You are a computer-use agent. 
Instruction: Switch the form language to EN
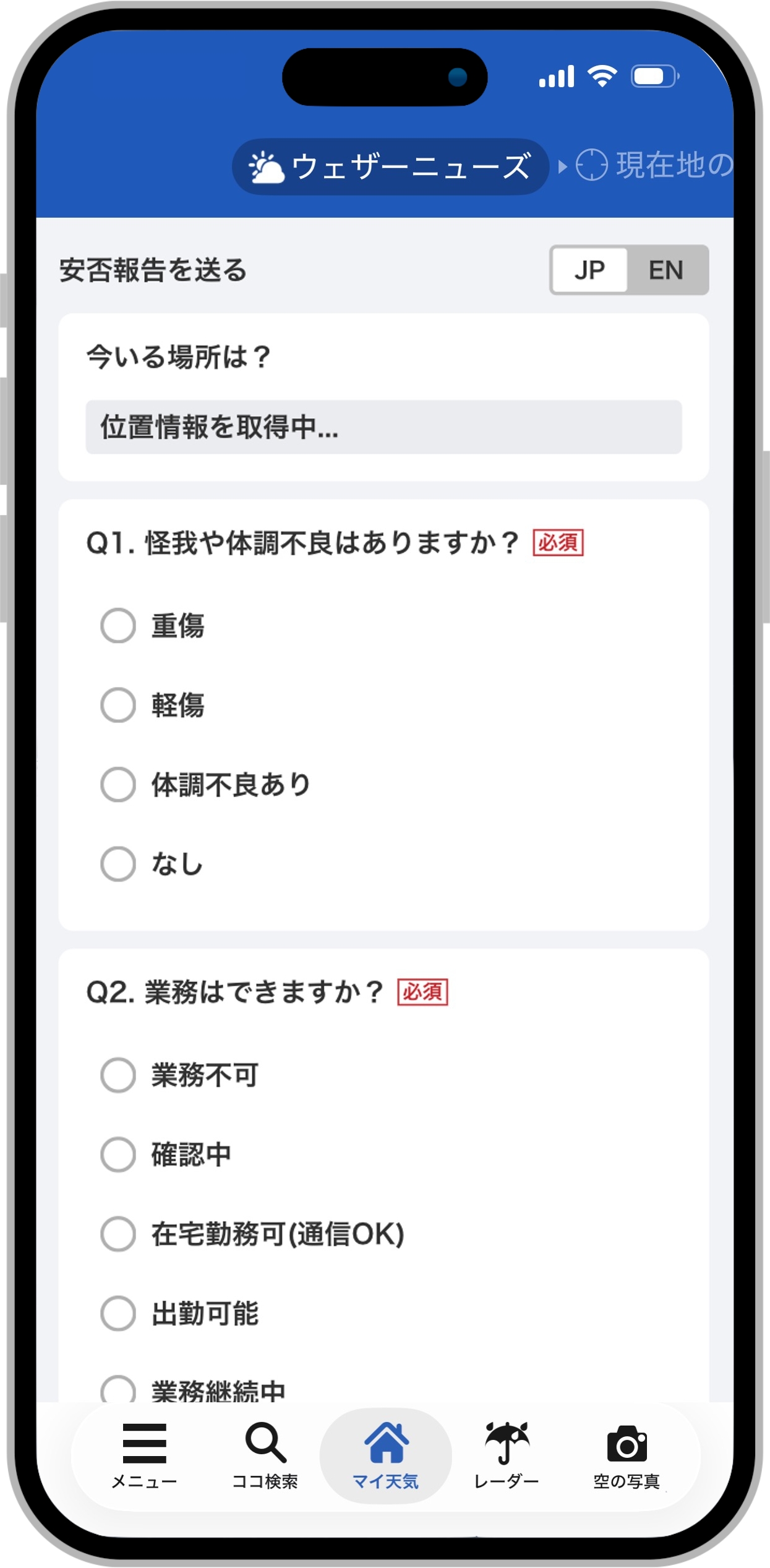[665, 270]
